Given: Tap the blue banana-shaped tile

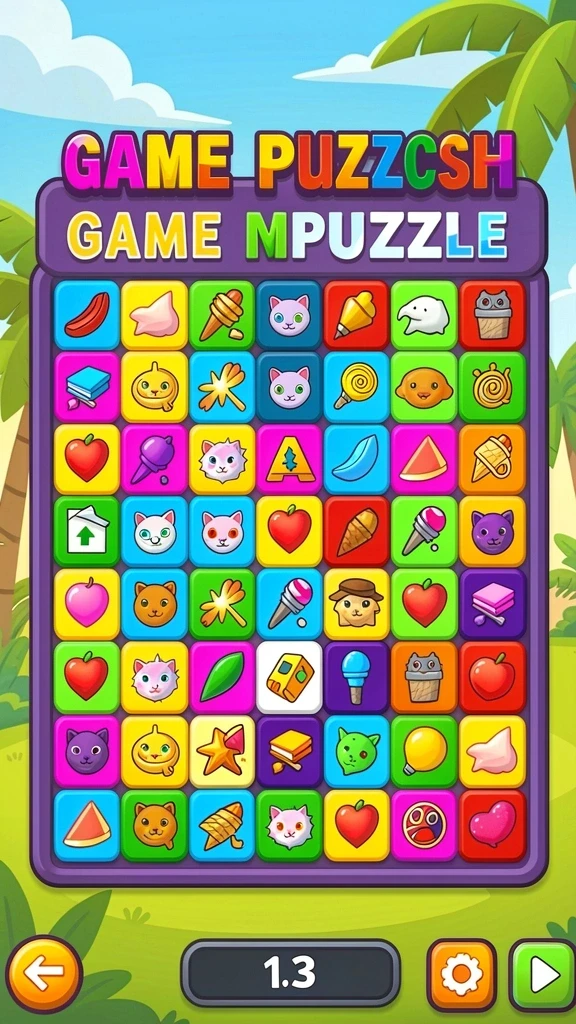Looking at the screenshot, I should click(x=357, y=460).
